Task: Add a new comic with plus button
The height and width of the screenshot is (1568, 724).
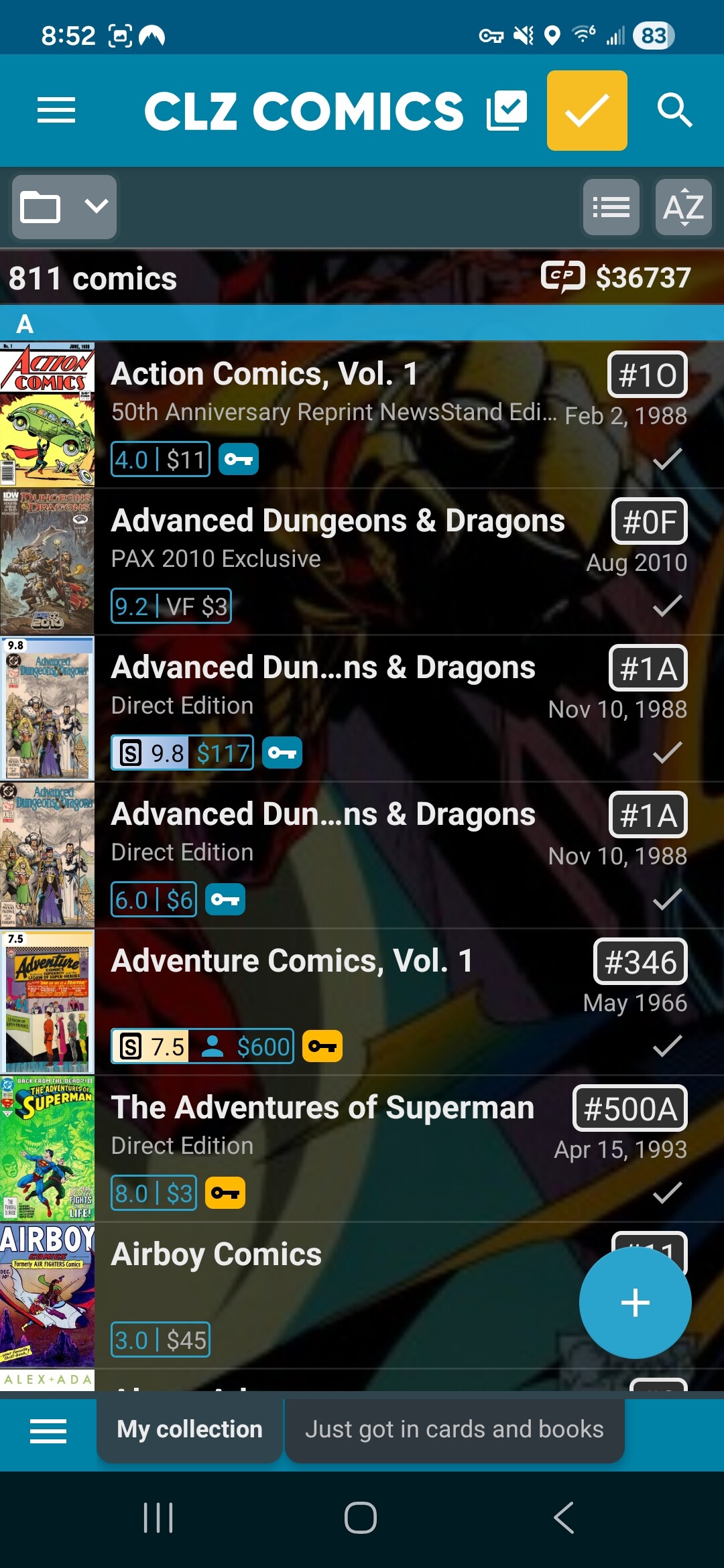Action: pos(635,1303)
